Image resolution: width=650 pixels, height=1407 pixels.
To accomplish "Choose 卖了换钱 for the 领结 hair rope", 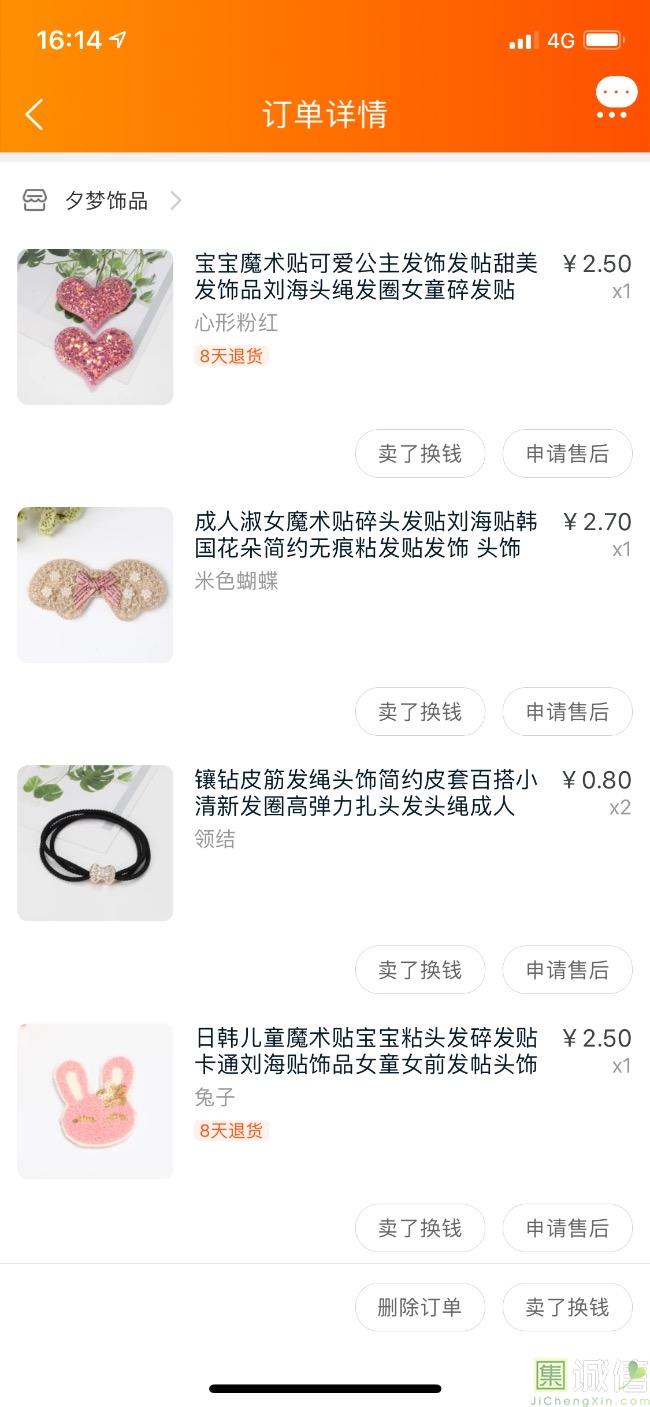I will 420,970.
